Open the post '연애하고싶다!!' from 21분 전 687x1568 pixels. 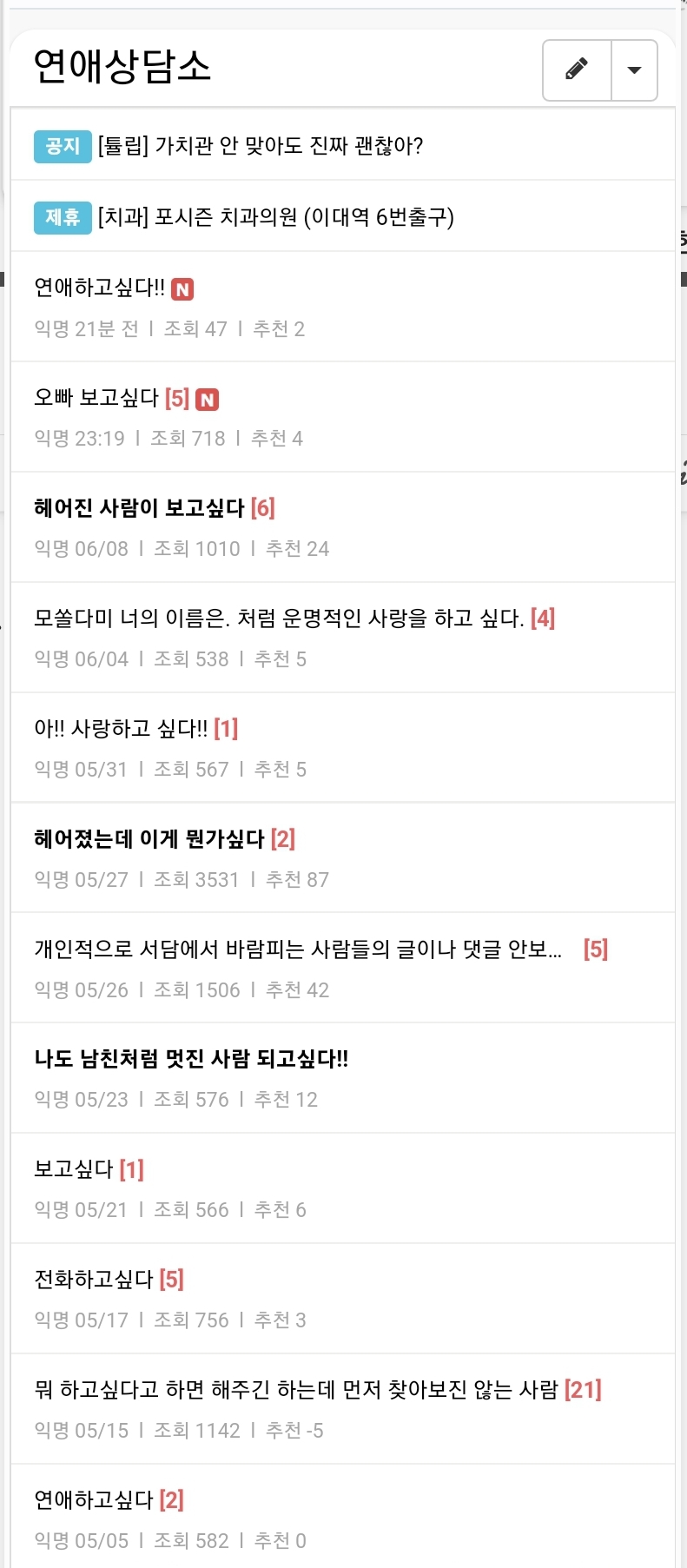coord(99,288)
